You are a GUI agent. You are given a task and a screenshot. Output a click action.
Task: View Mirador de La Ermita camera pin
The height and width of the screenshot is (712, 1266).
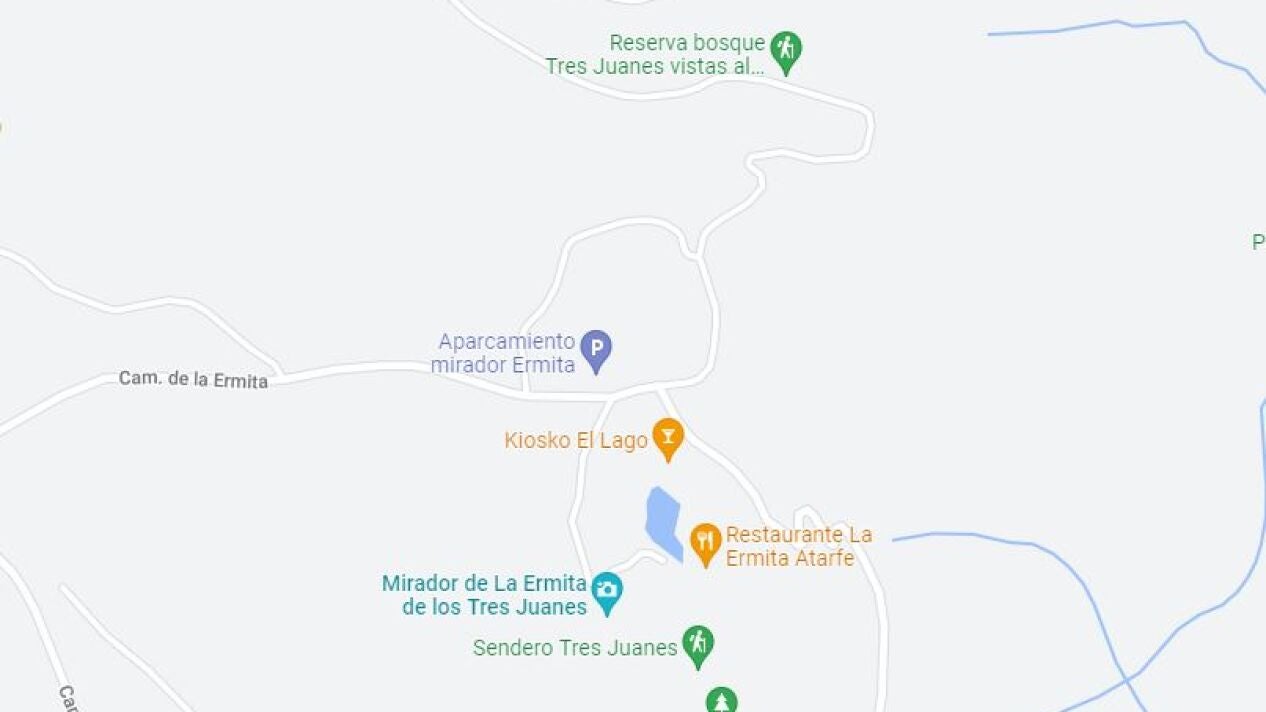[606, 591]
